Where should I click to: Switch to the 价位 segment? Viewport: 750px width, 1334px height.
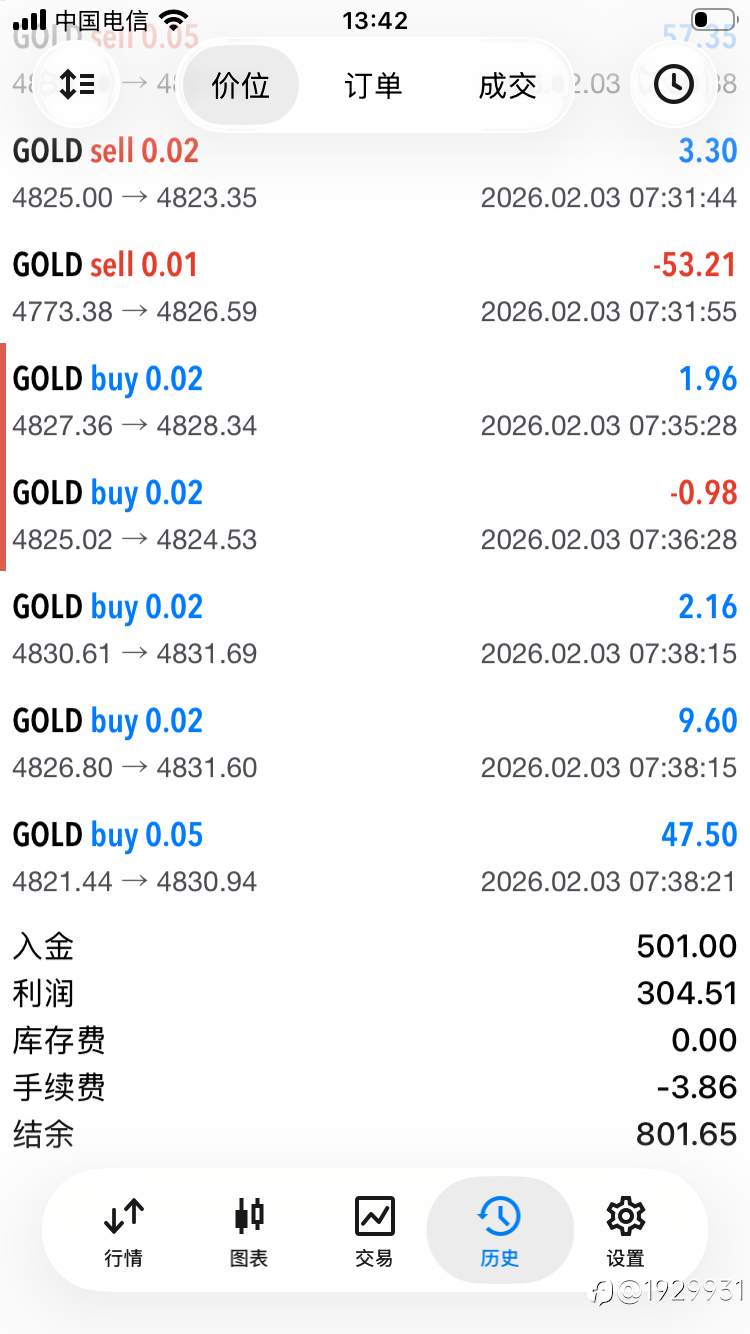coord(241,85)
